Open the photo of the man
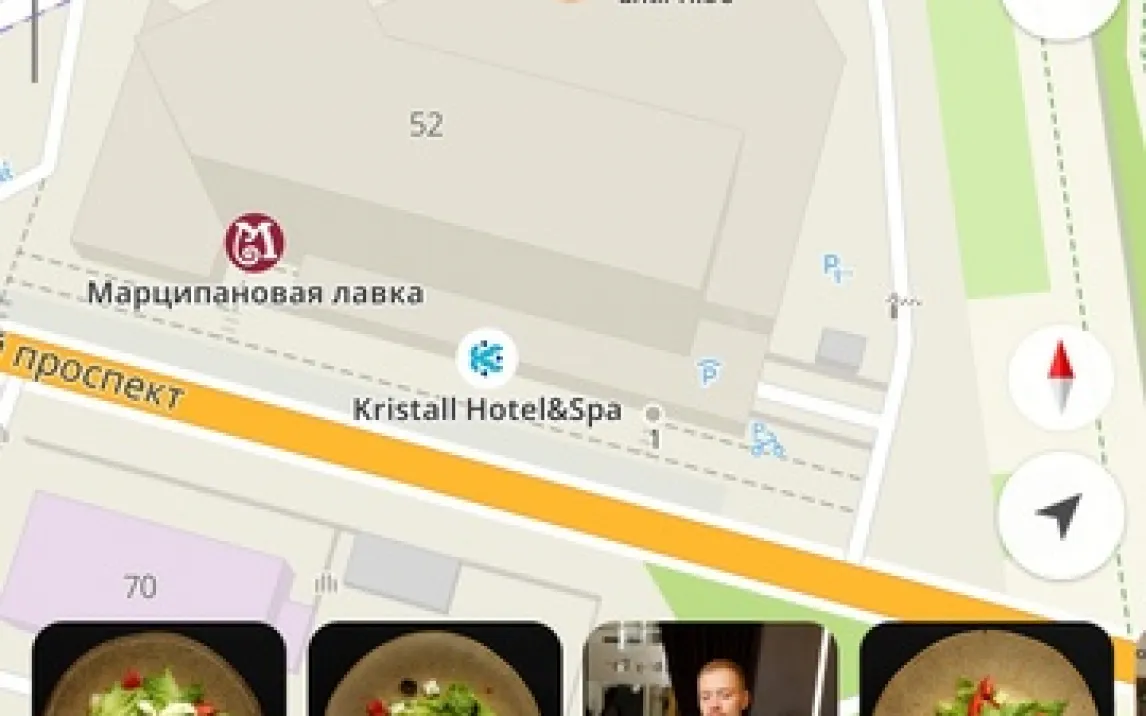 pyautogui.click(x=710, y=670)
